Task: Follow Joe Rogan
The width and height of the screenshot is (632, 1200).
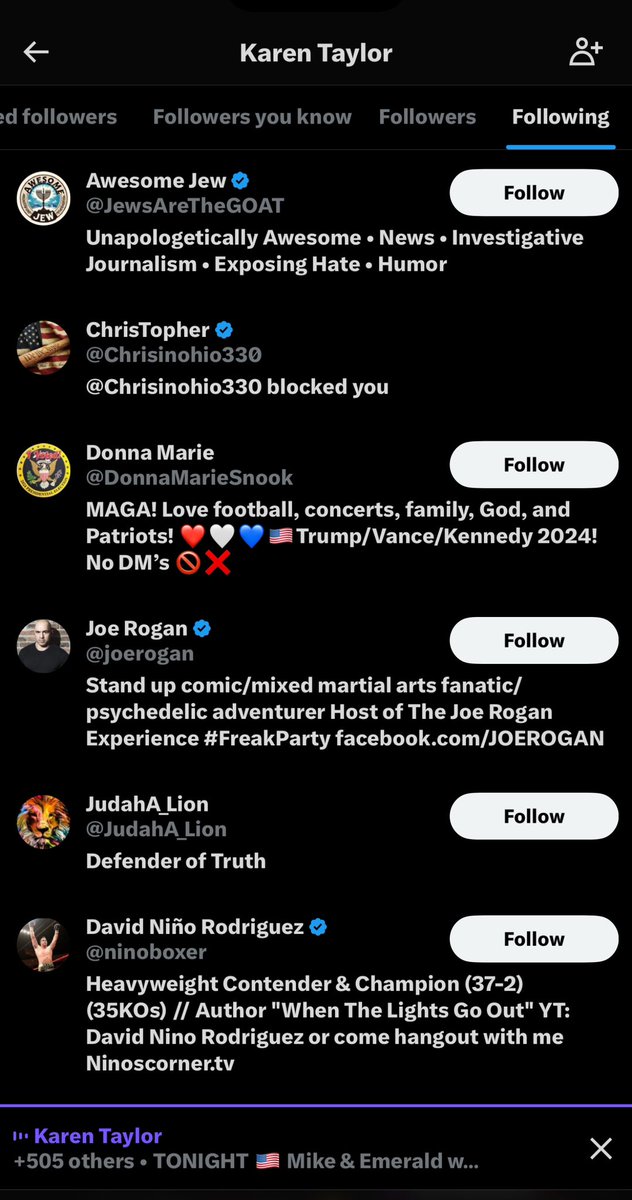Action: (533, 641)
